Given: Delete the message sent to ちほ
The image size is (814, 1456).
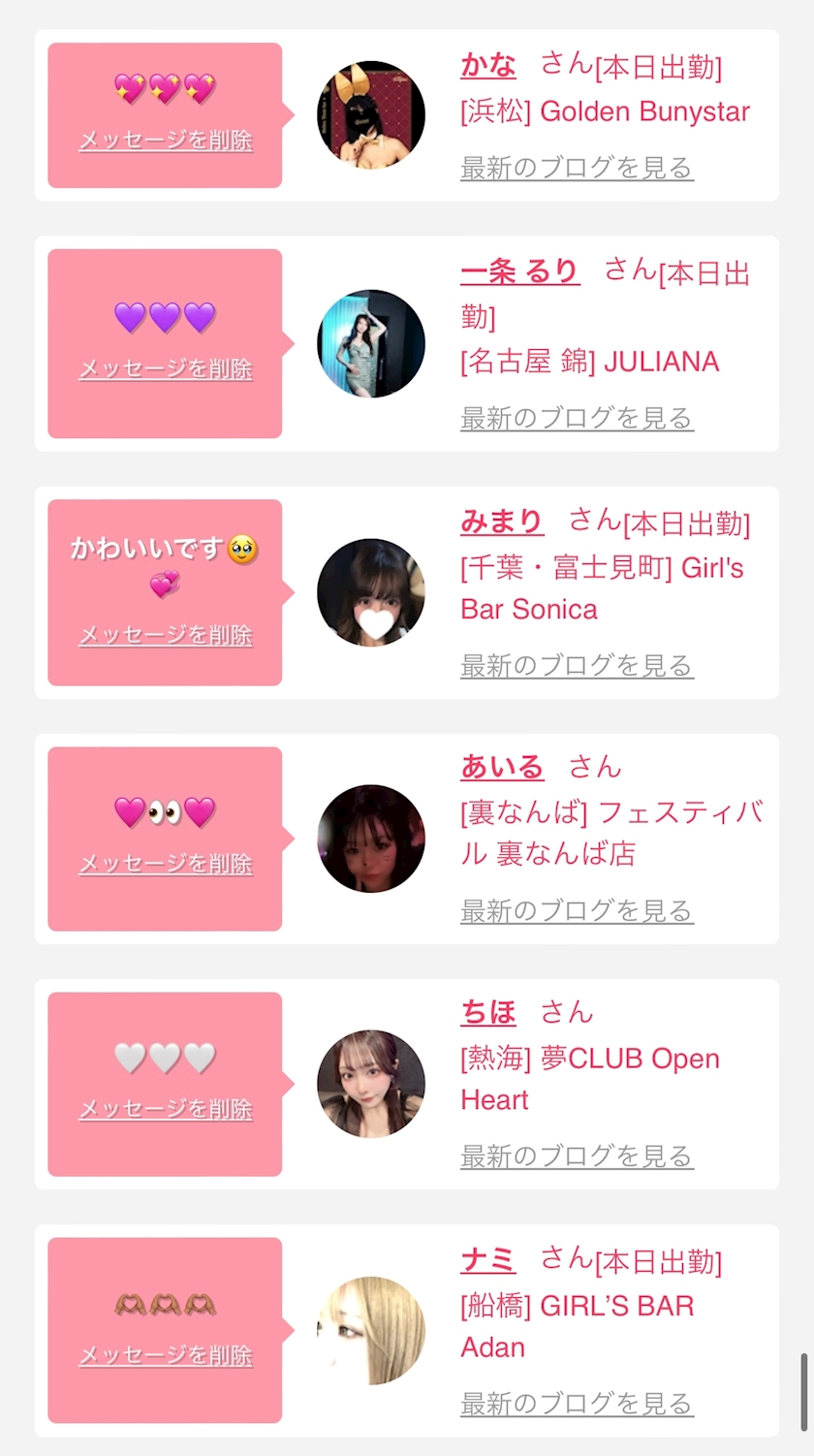Looking at the screenshot, I should point(166,1109).
